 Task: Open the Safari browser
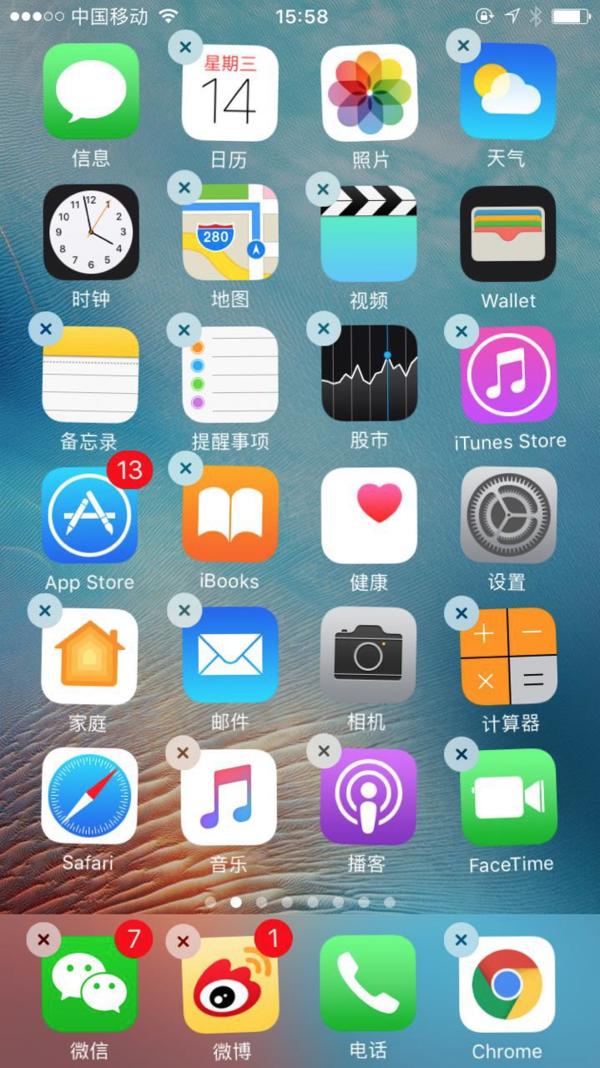[x=91, y=797]
